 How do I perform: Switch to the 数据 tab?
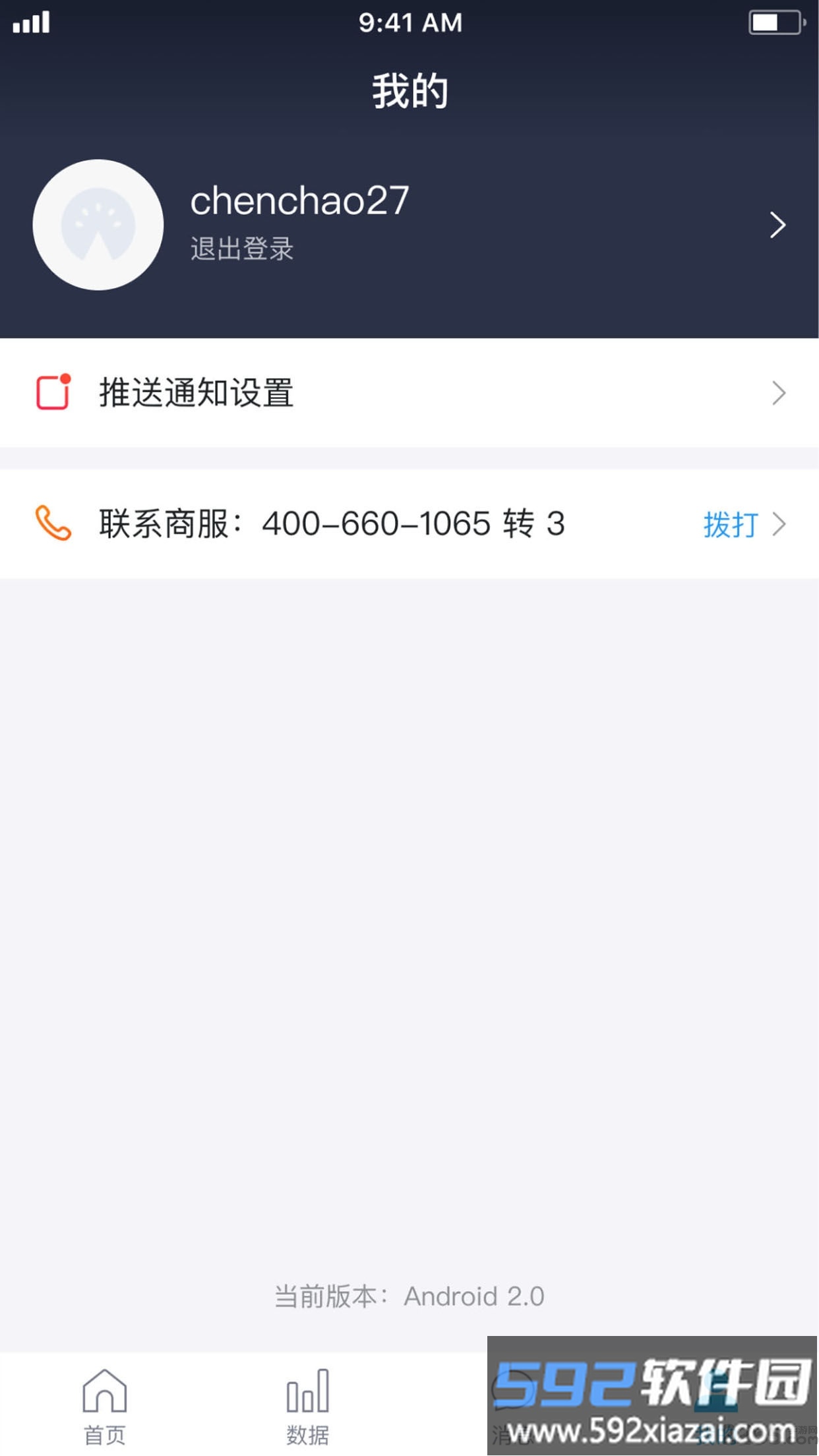point(307,1406)
